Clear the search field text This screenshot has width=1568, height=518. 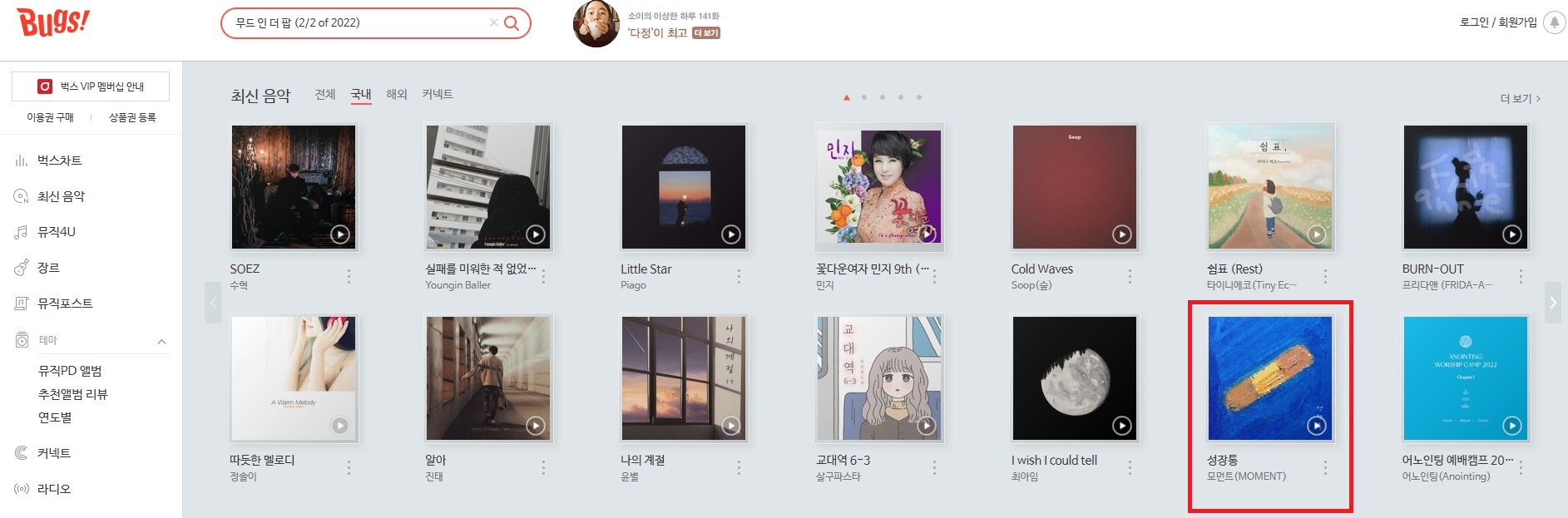[493, 22]
